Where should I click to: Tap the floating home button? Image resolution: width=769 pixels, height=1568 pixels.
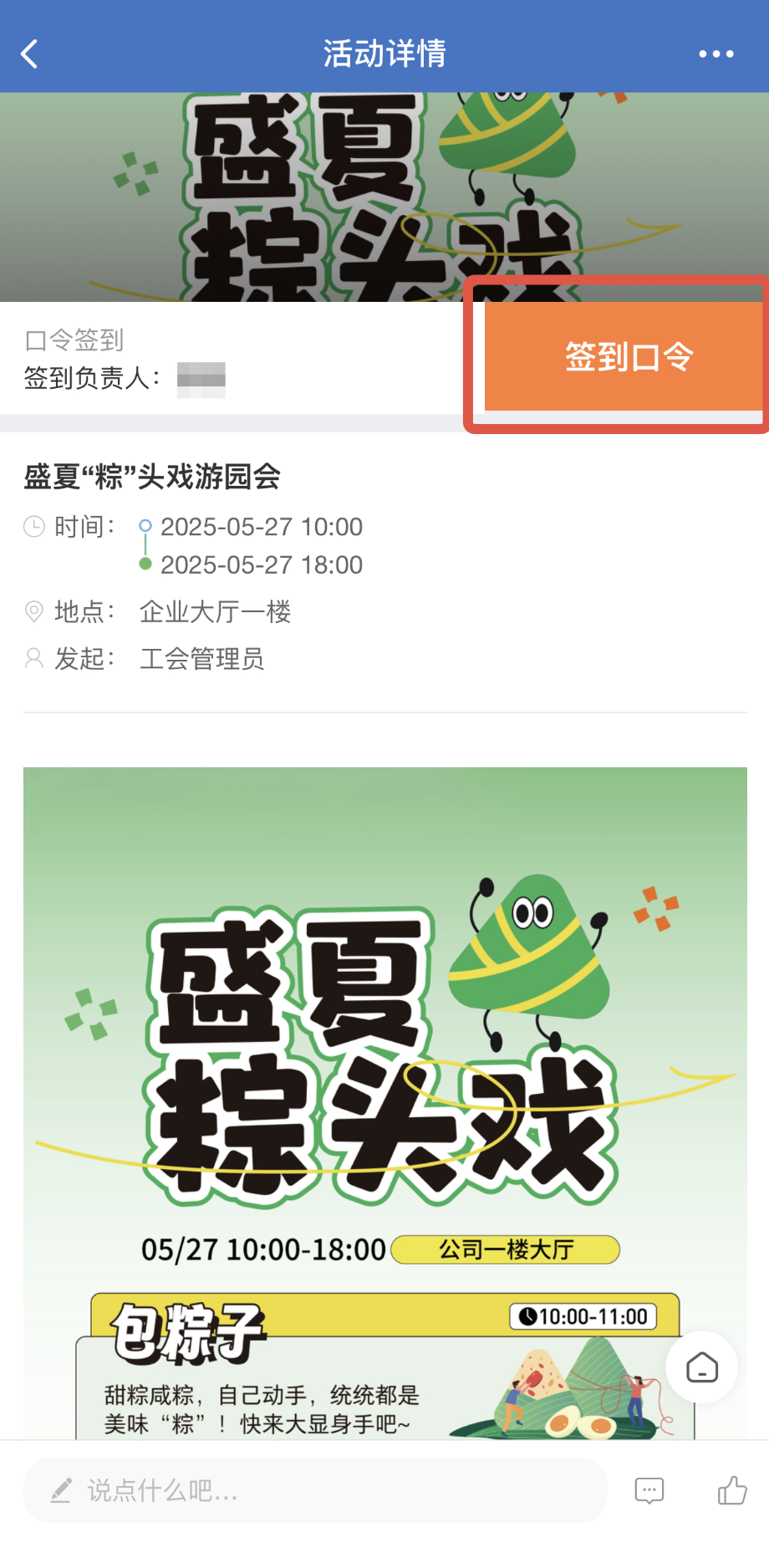[702, 1367]
